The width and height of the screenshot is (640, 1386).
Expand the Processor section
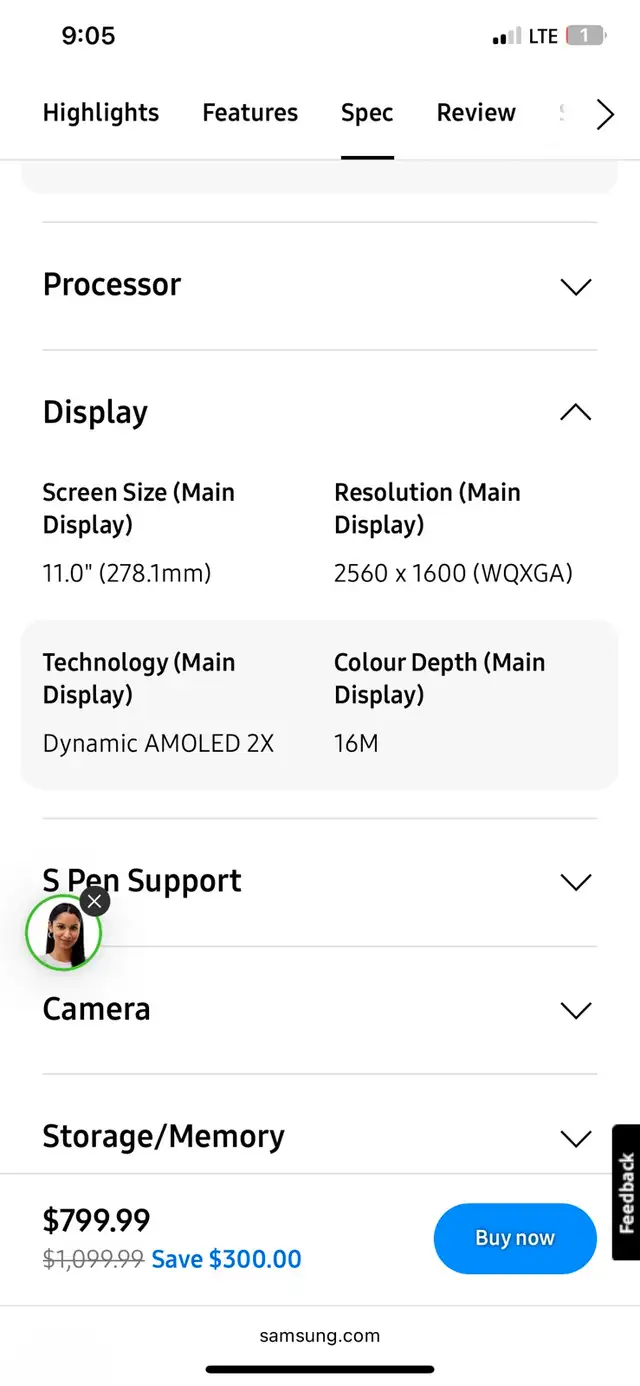(320, 286)
